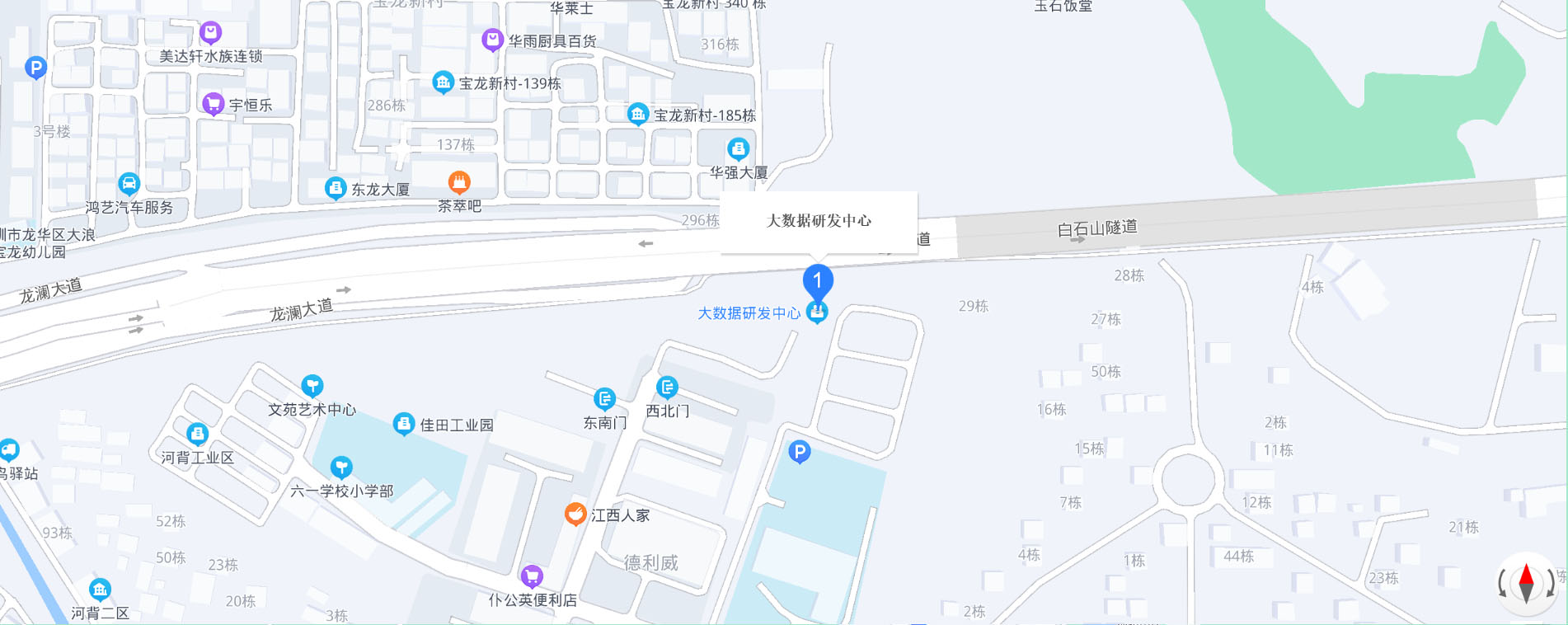Select the 华强大厦 building marker
The image size is (1568, 625).
pos(738,149)
